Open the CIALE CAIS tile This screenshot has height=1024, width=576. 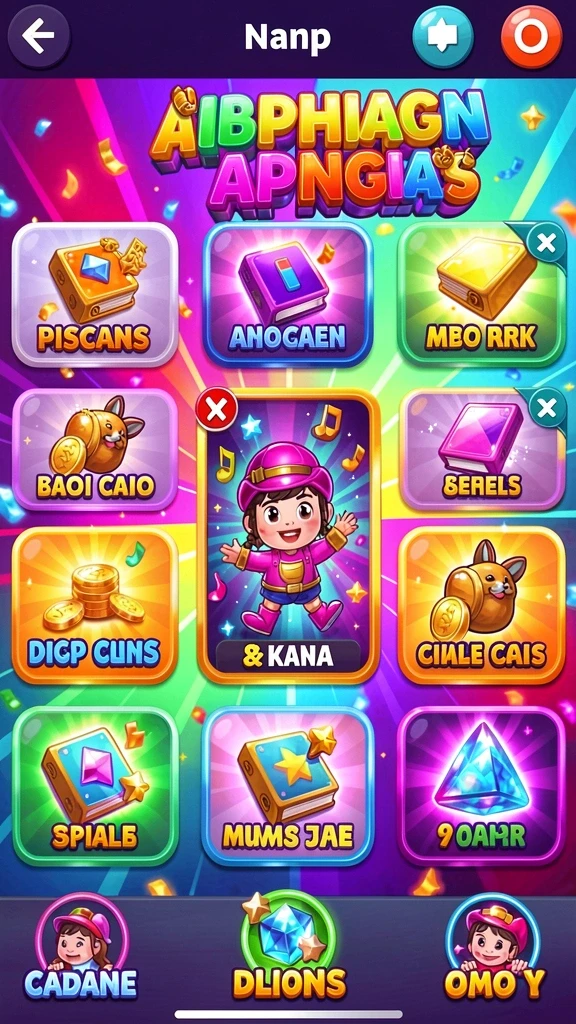[x=481, y=605]
